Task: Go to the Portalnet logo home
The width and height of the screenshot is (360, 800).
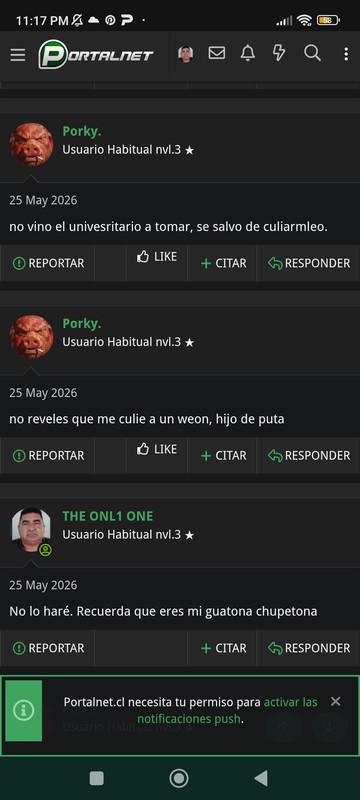Action: (x=96, y=55)
